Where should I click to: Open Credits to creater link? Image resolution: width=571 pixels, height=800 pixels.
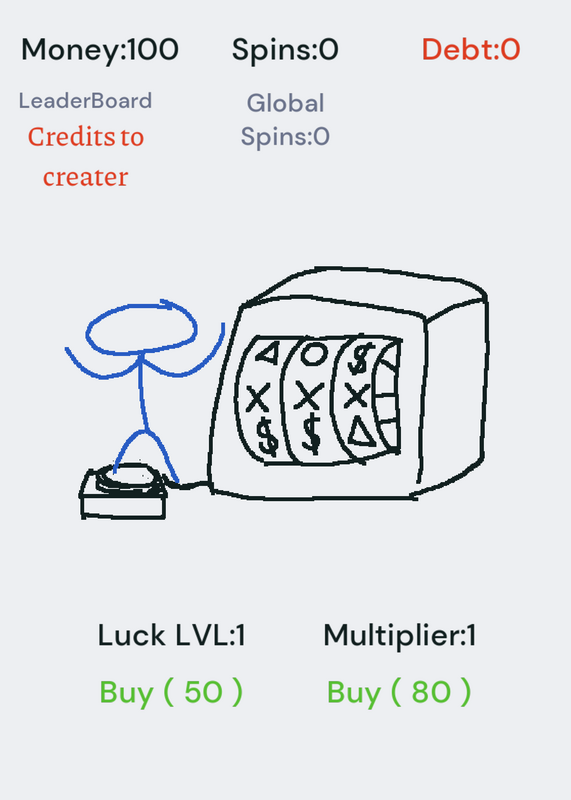(x=86, y=156)
